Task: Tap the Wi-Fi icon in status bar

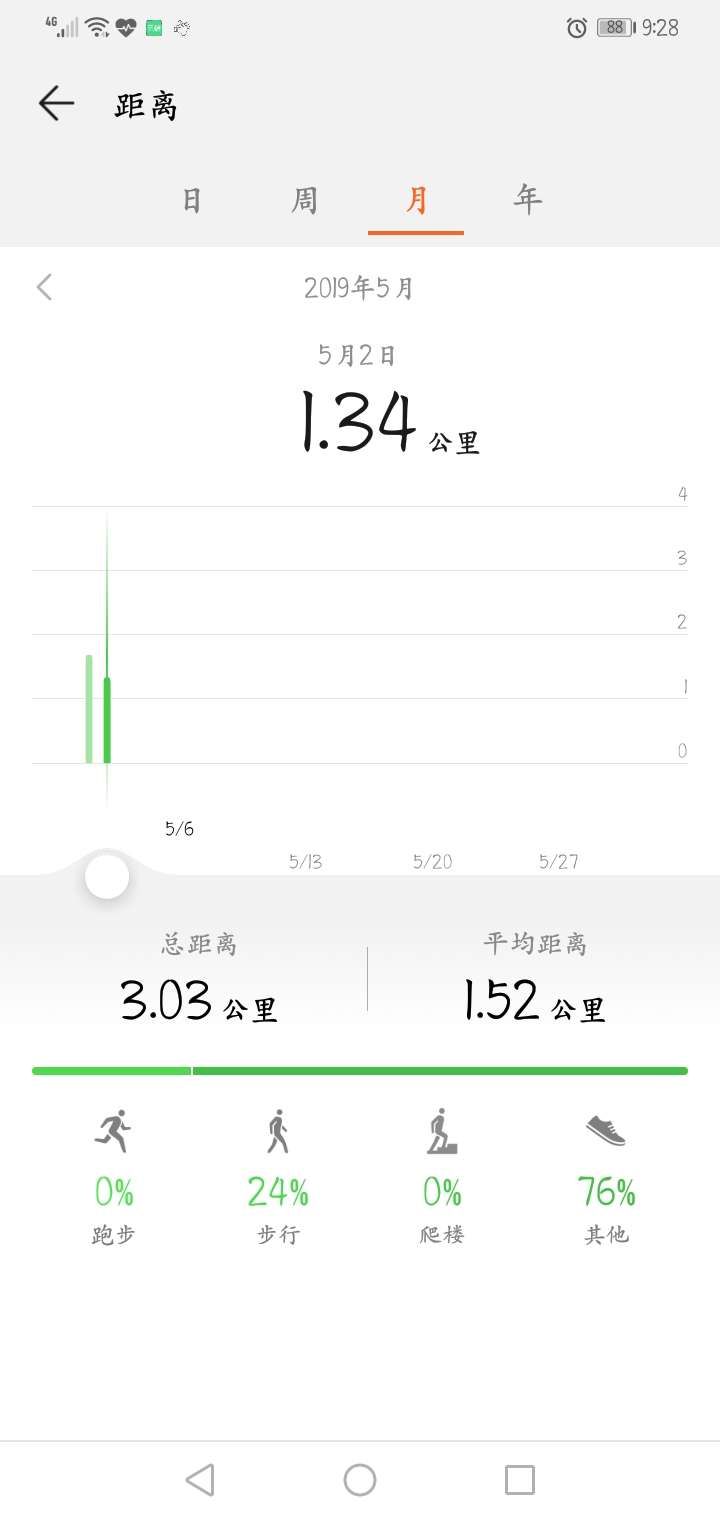Action: pos(96,25)
